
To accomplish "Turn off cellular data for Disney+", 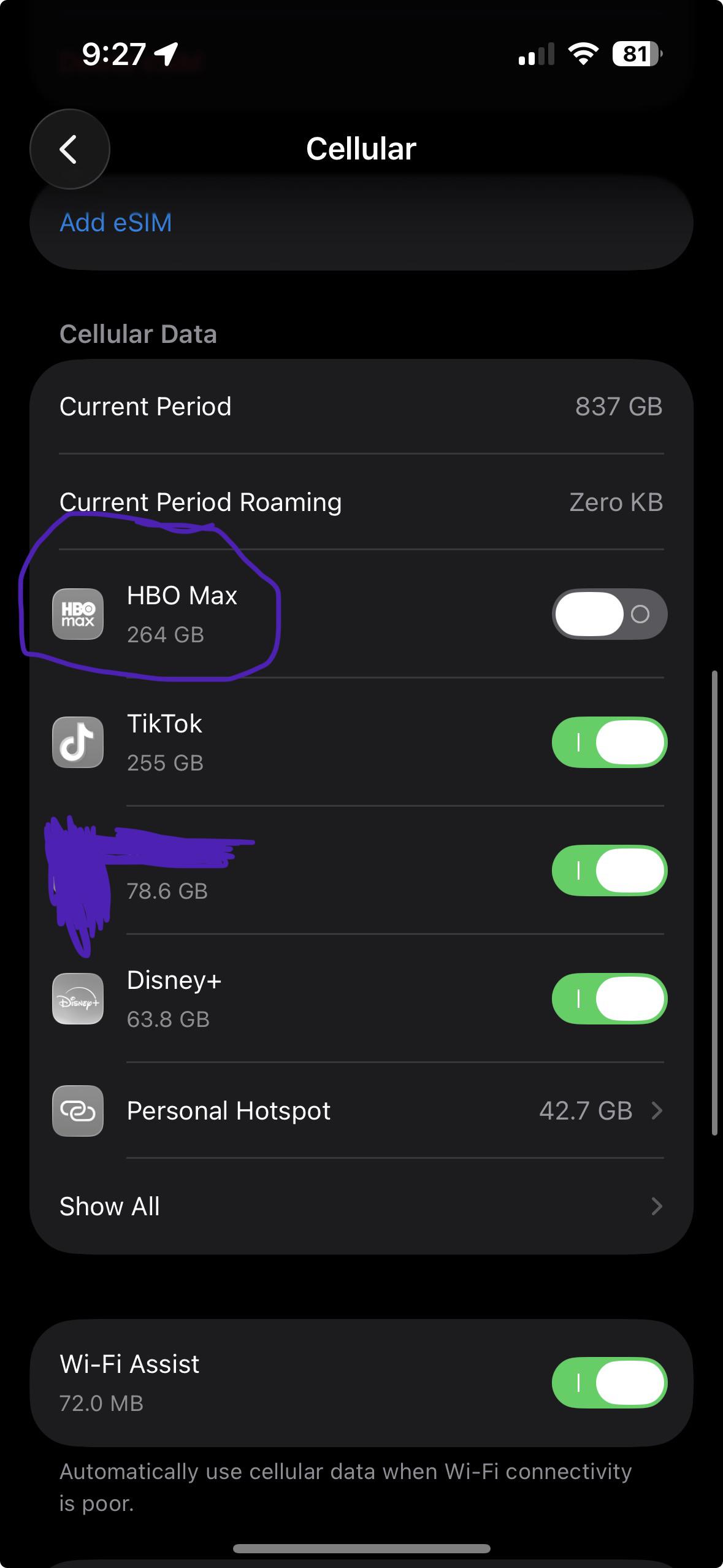I will 610,999.
